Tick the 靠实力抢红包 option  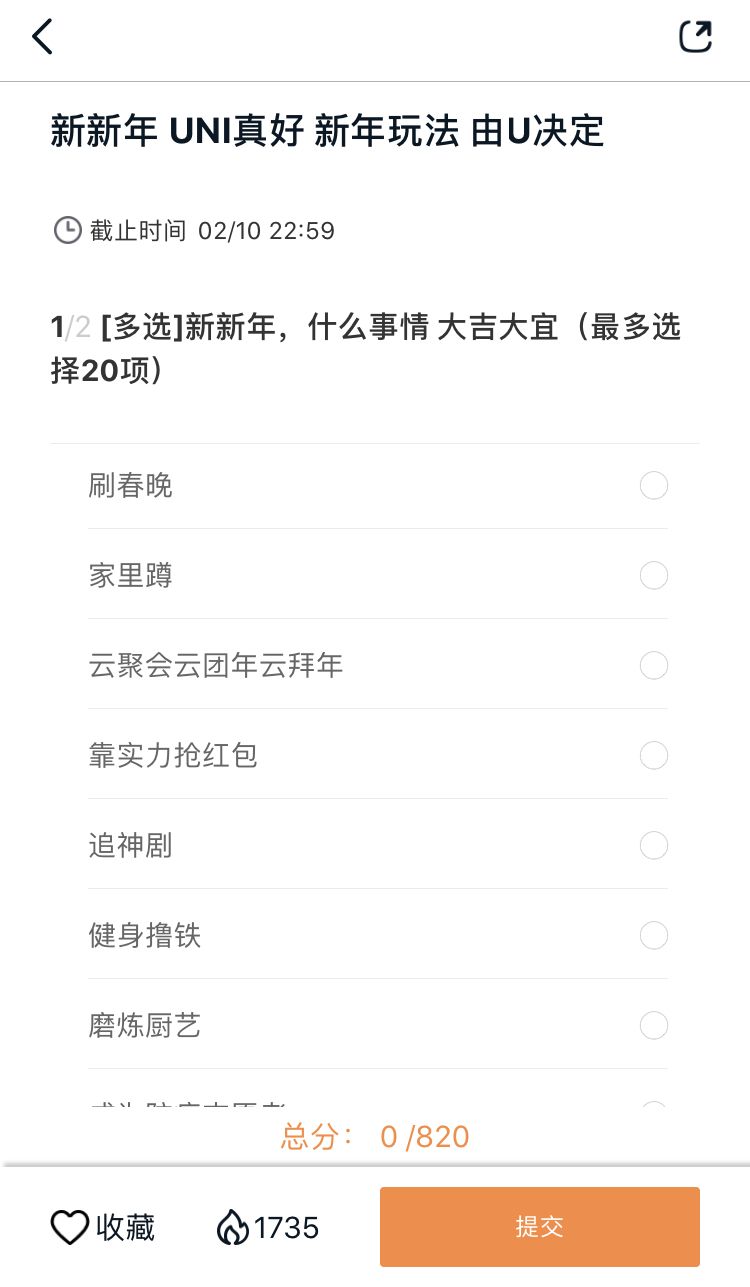click(378, 755)
